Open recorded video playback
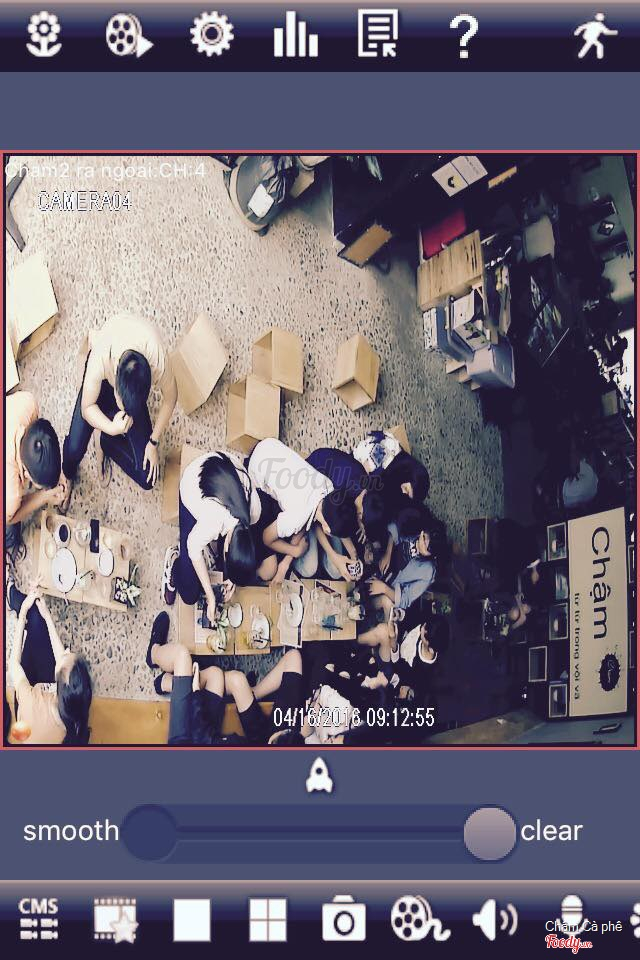The height and width of the screenshot is (960, 640). (128, 35)
